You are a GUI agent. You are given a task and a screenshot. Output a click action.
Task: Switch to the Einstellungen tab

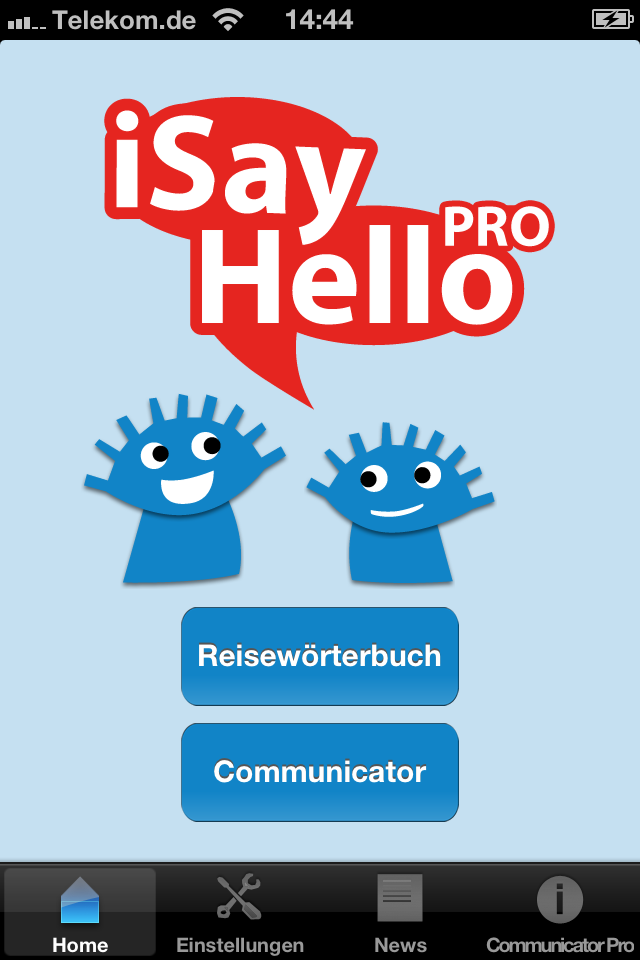point(240,912)
